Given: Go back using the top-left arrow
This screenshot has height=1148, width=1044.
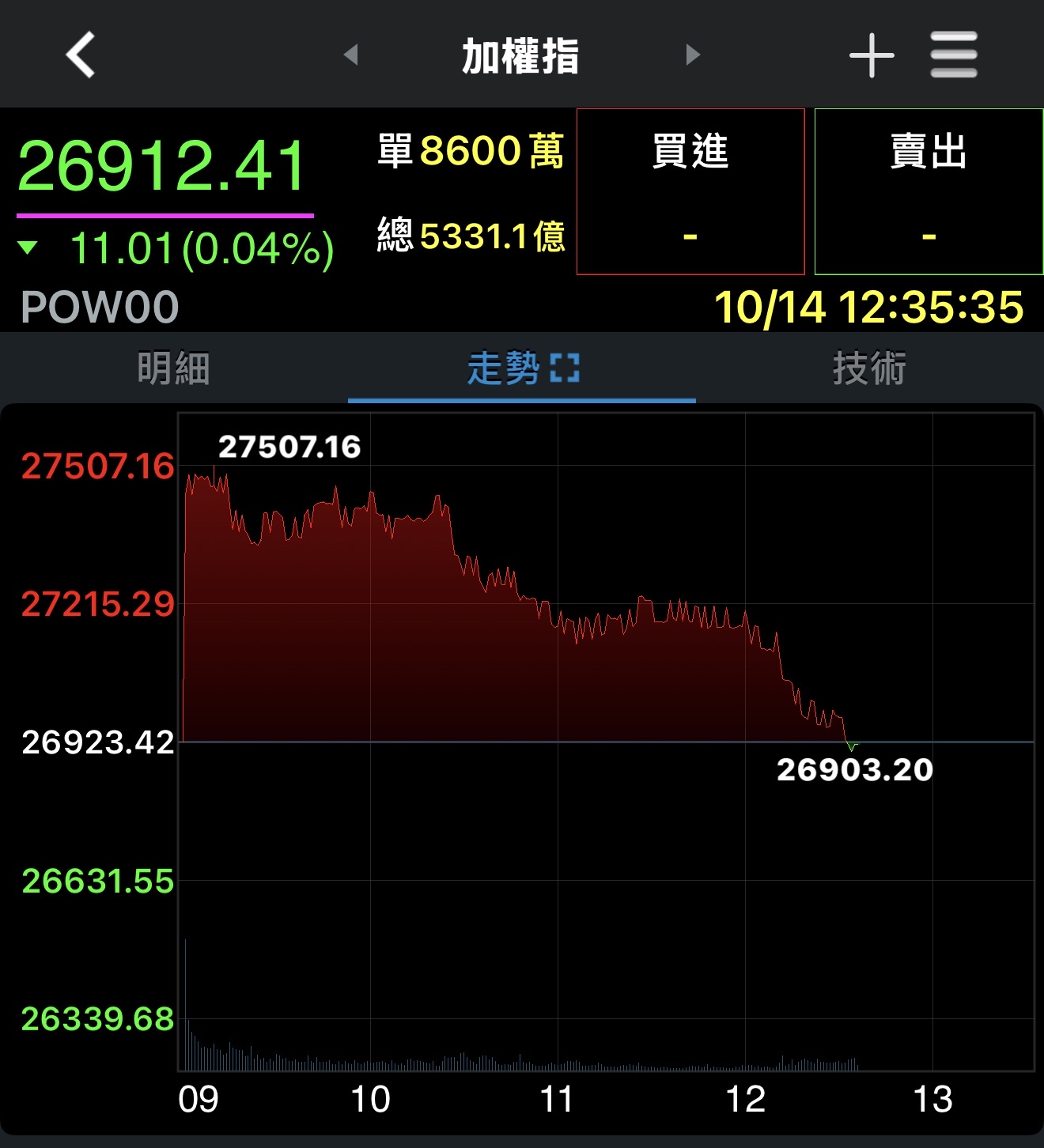Looking at the screenshot, I should tap(80, 55).
